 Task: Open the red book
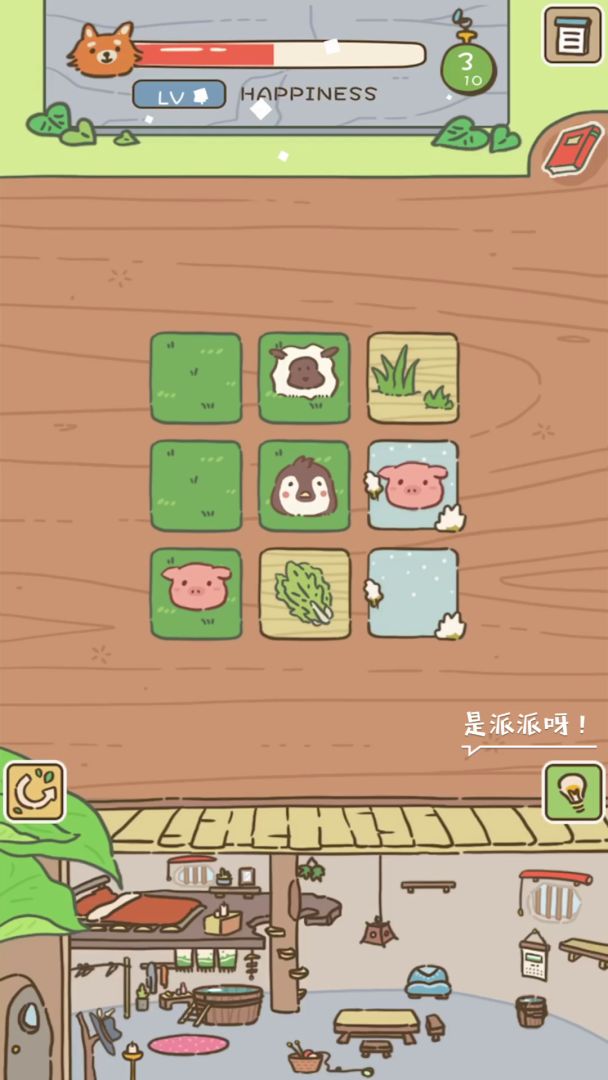(573, 150)
